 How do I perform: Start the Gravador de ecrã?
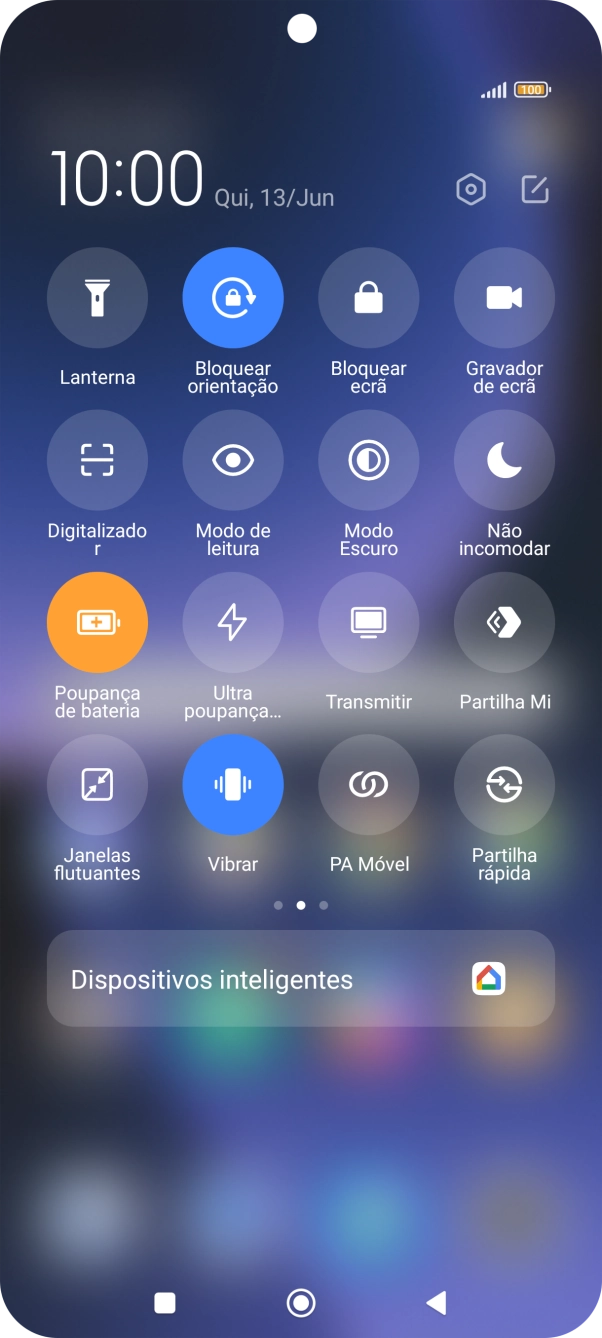[x=504, y=298]
